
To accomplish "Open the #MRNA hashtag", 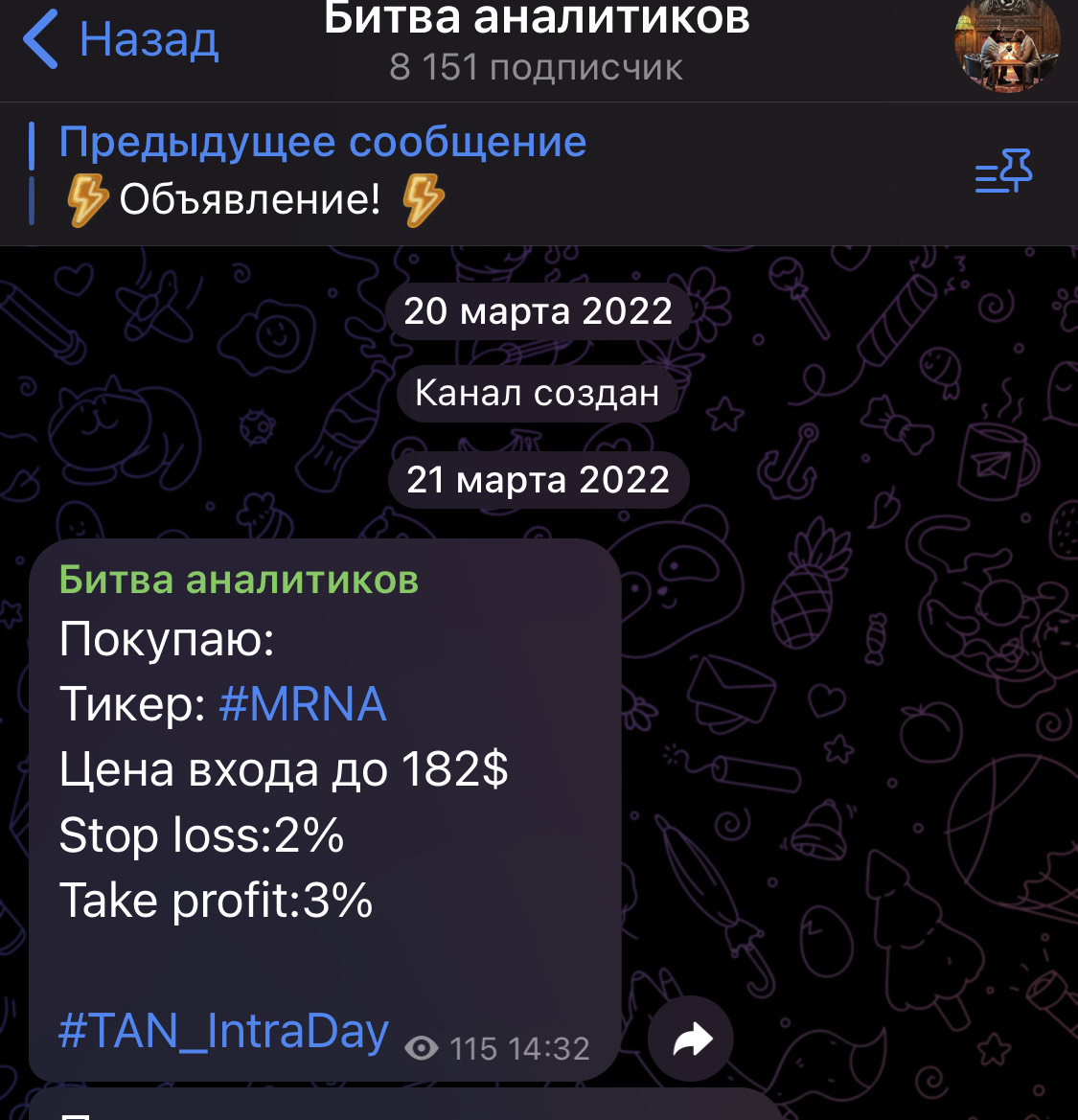I will coord(302,704).
